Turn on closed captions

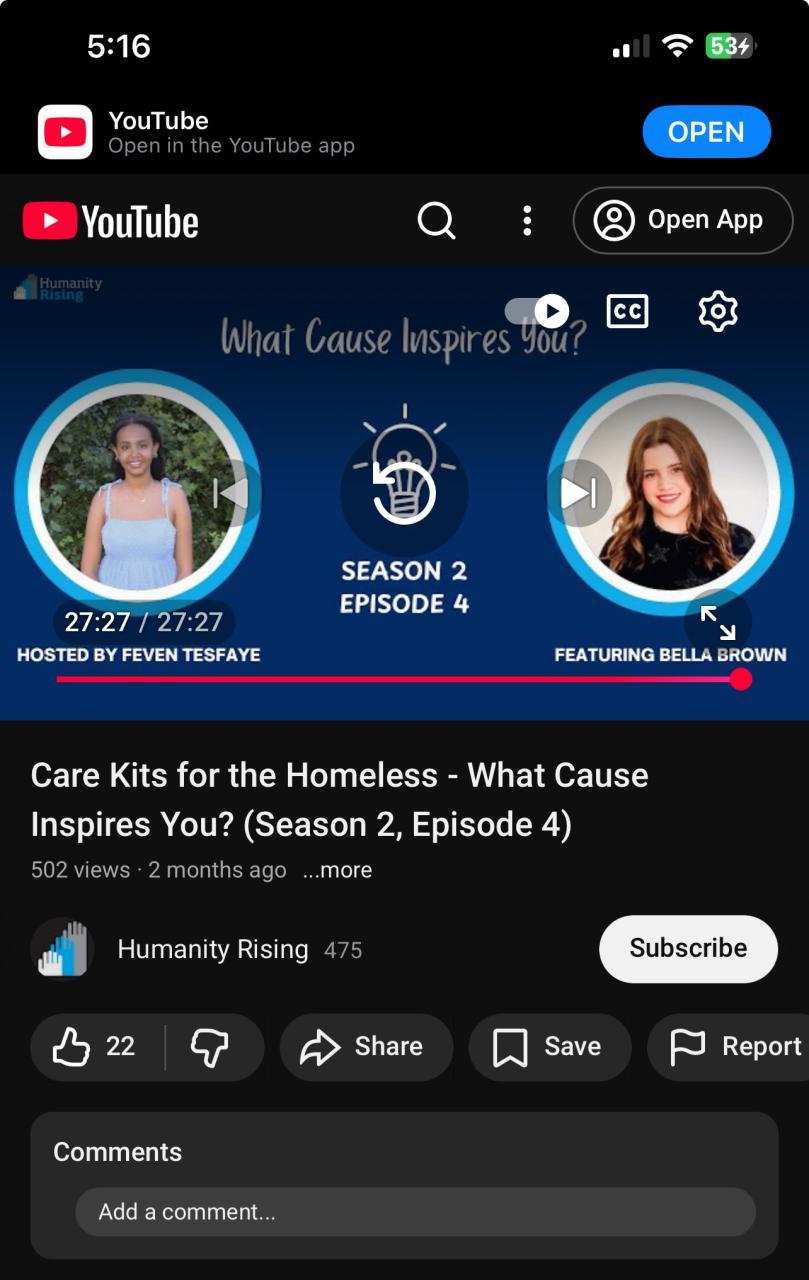(628, 311)
